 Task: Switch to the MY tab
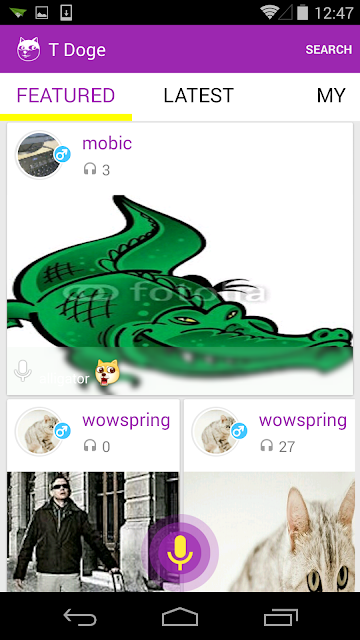(x=331, y=96)
